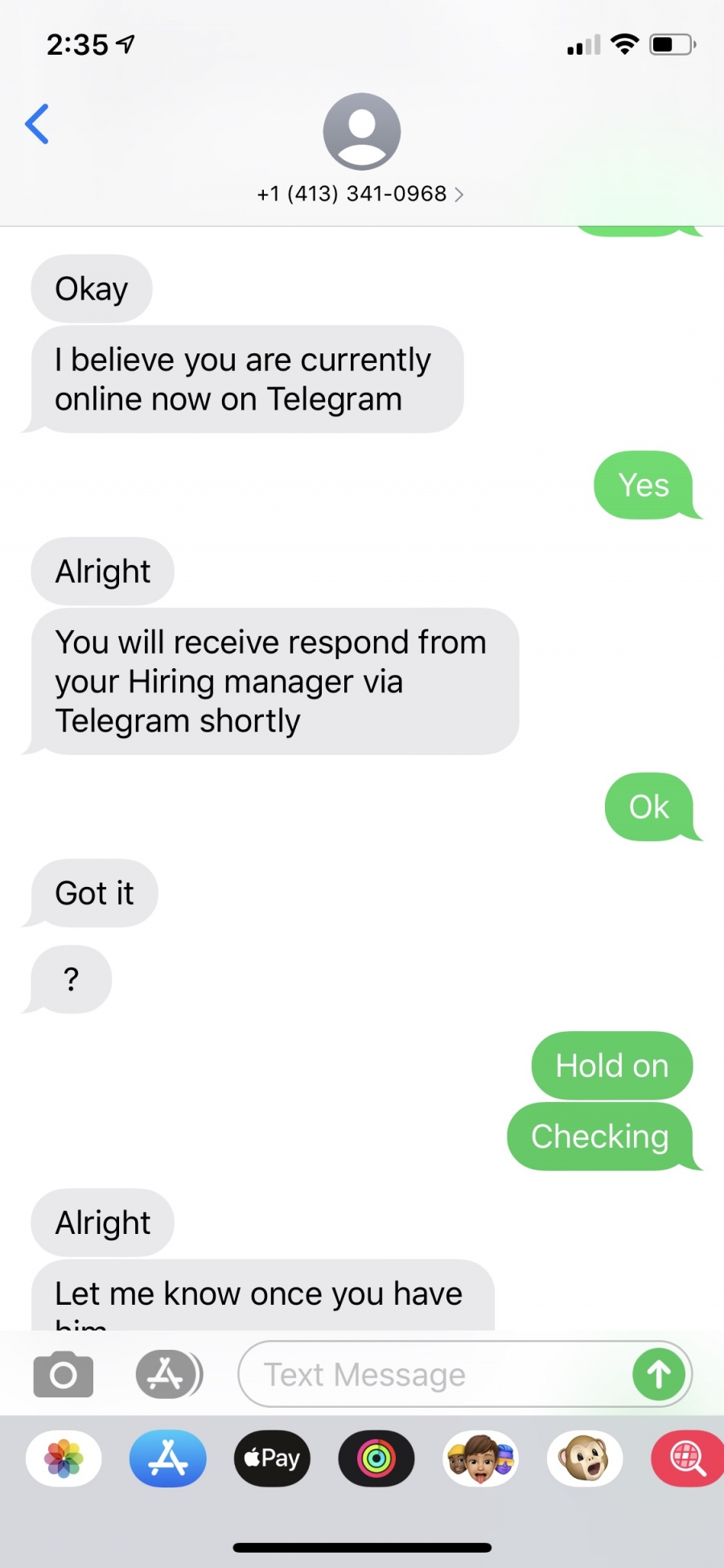The width and height of the screenshot is (724, 1568).
Task: Open the Animoji monkey app
Action: [x=585, y=1459]
